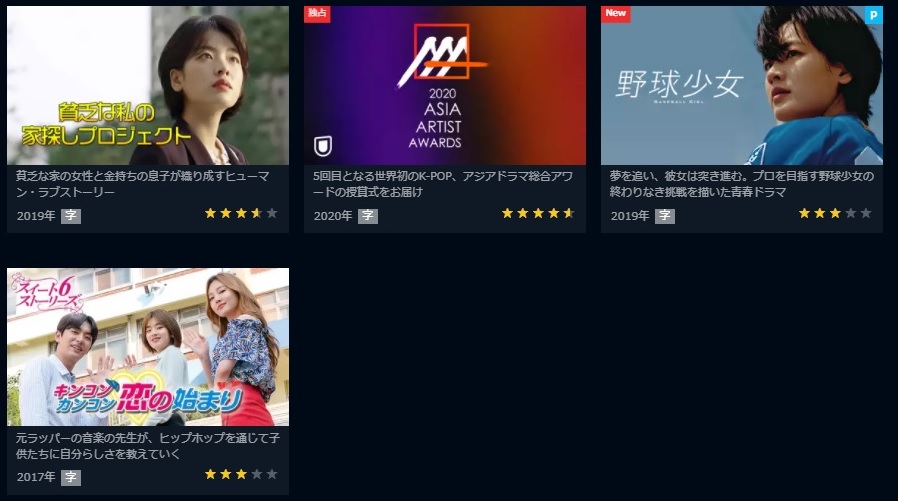Image resolution: width=898 pixels, height=501 pixels.
Task: Open the 野球少女 movie card
Action: [741, 86]
